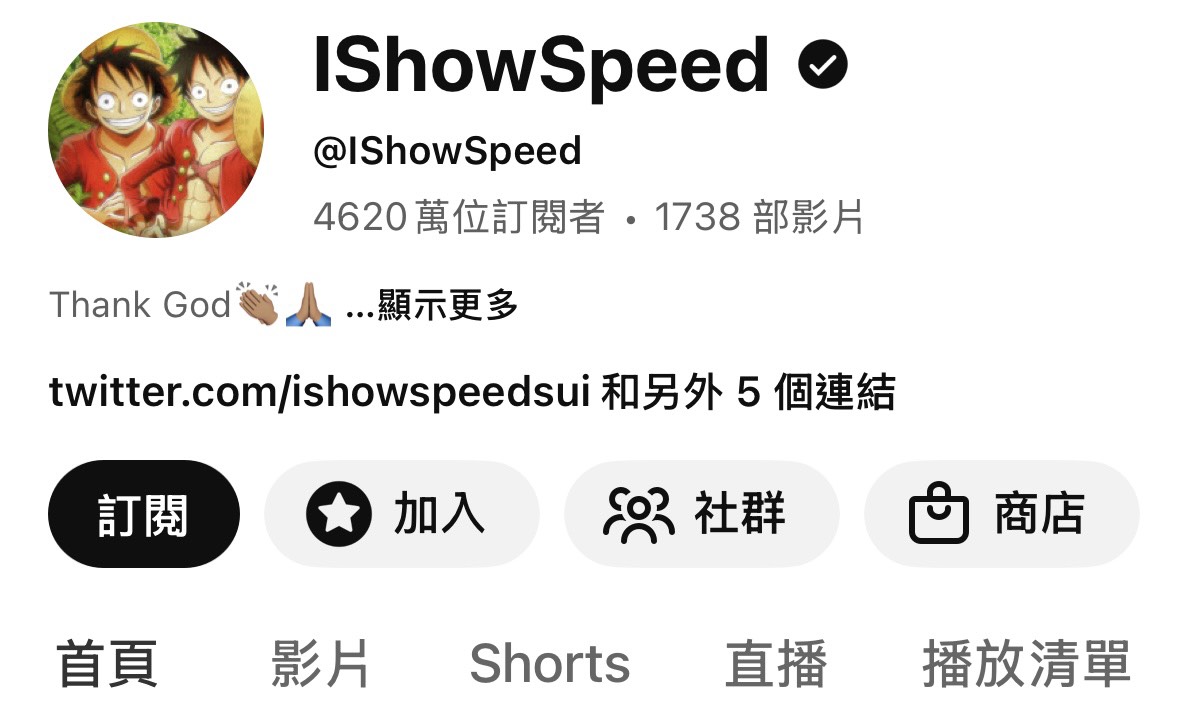1179x707 pixels.
Task: Open the 商店 store button
Action: 1001,514
